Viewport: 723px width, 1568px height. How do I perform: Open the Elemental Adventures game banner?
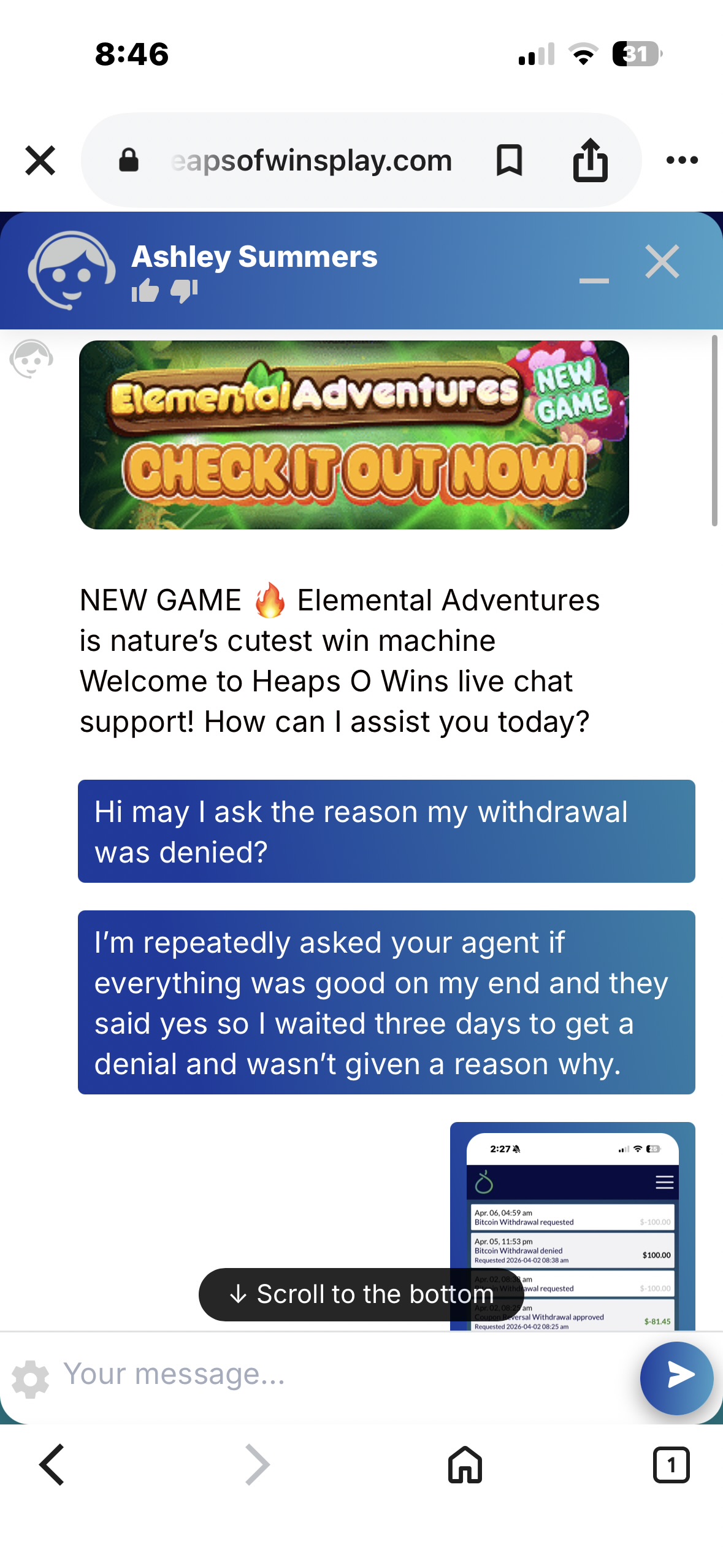click(x=354, y=435)
